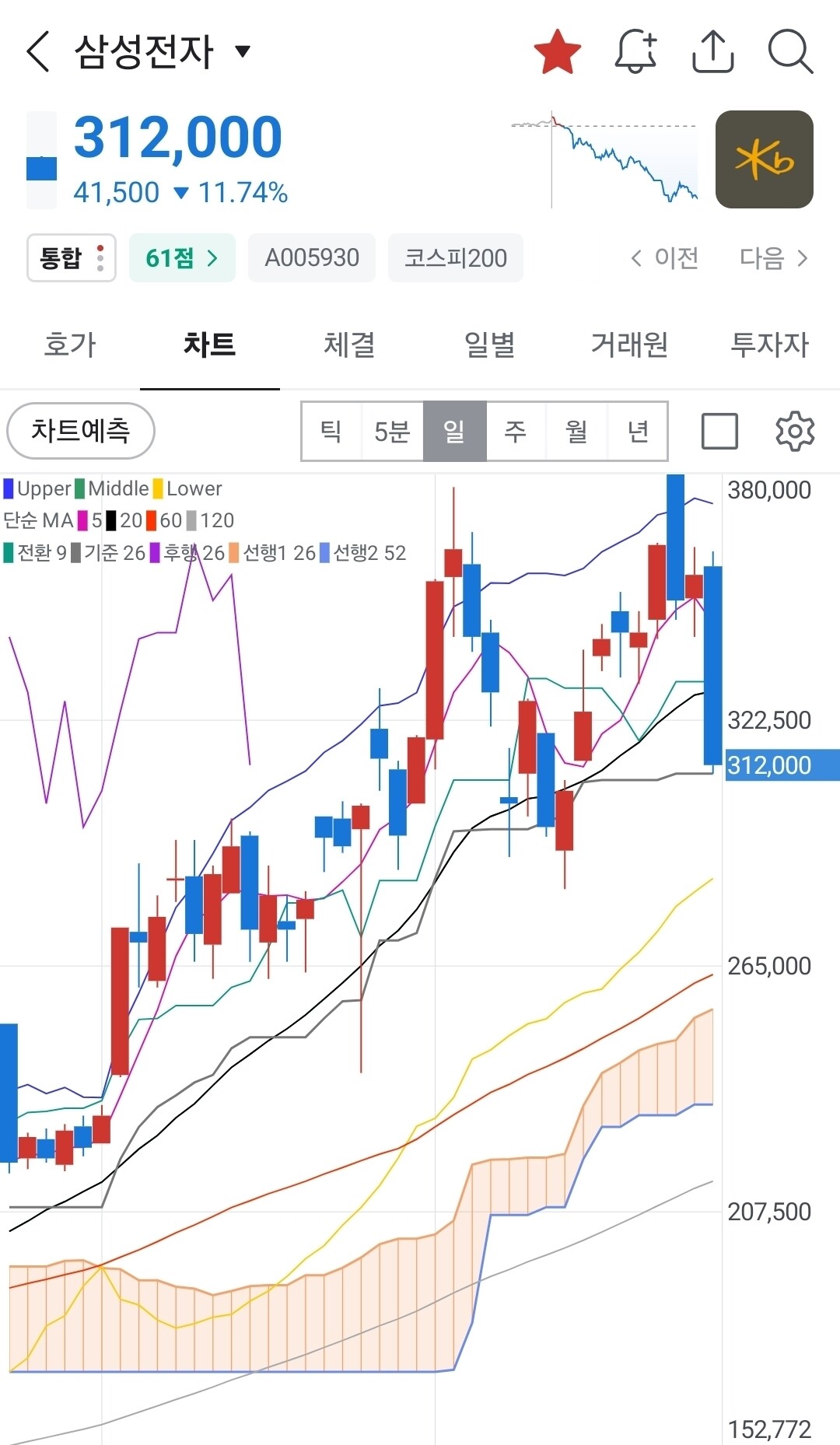
Task: Switch to the 체결 tab
Action: pos(350,344)
